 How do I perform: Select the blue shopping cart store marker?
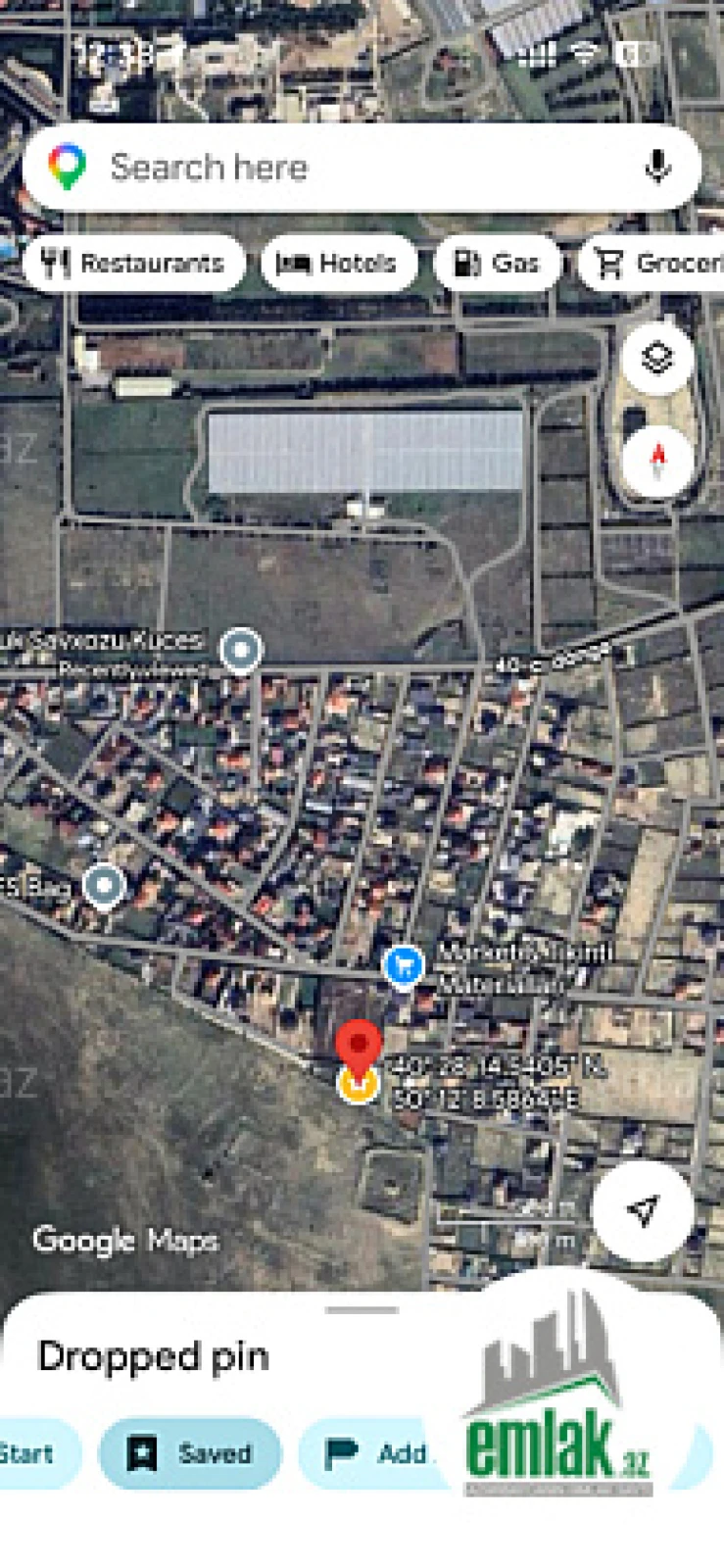[x=403, y=965]
